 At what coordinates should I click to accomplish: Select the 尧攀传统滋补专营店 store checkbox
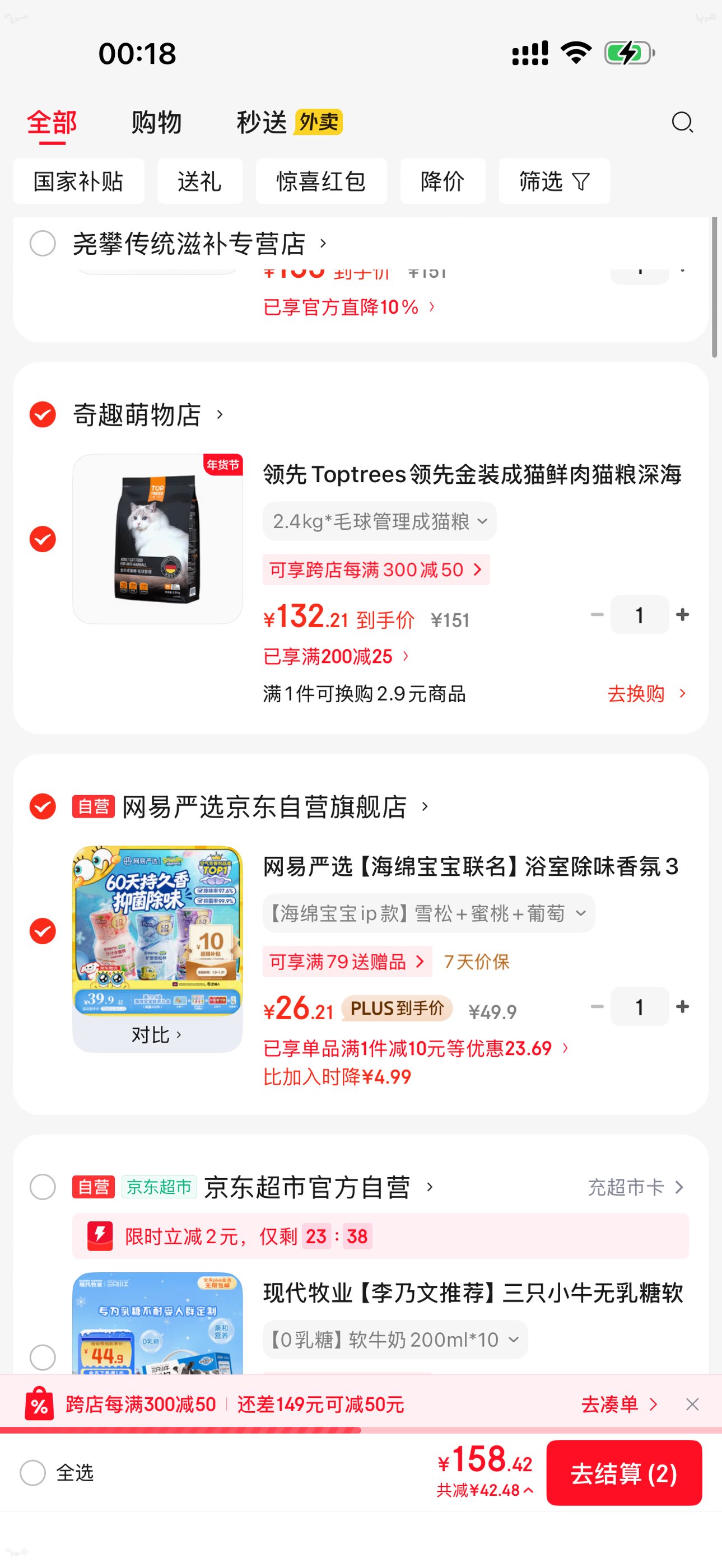coord(43,244)
